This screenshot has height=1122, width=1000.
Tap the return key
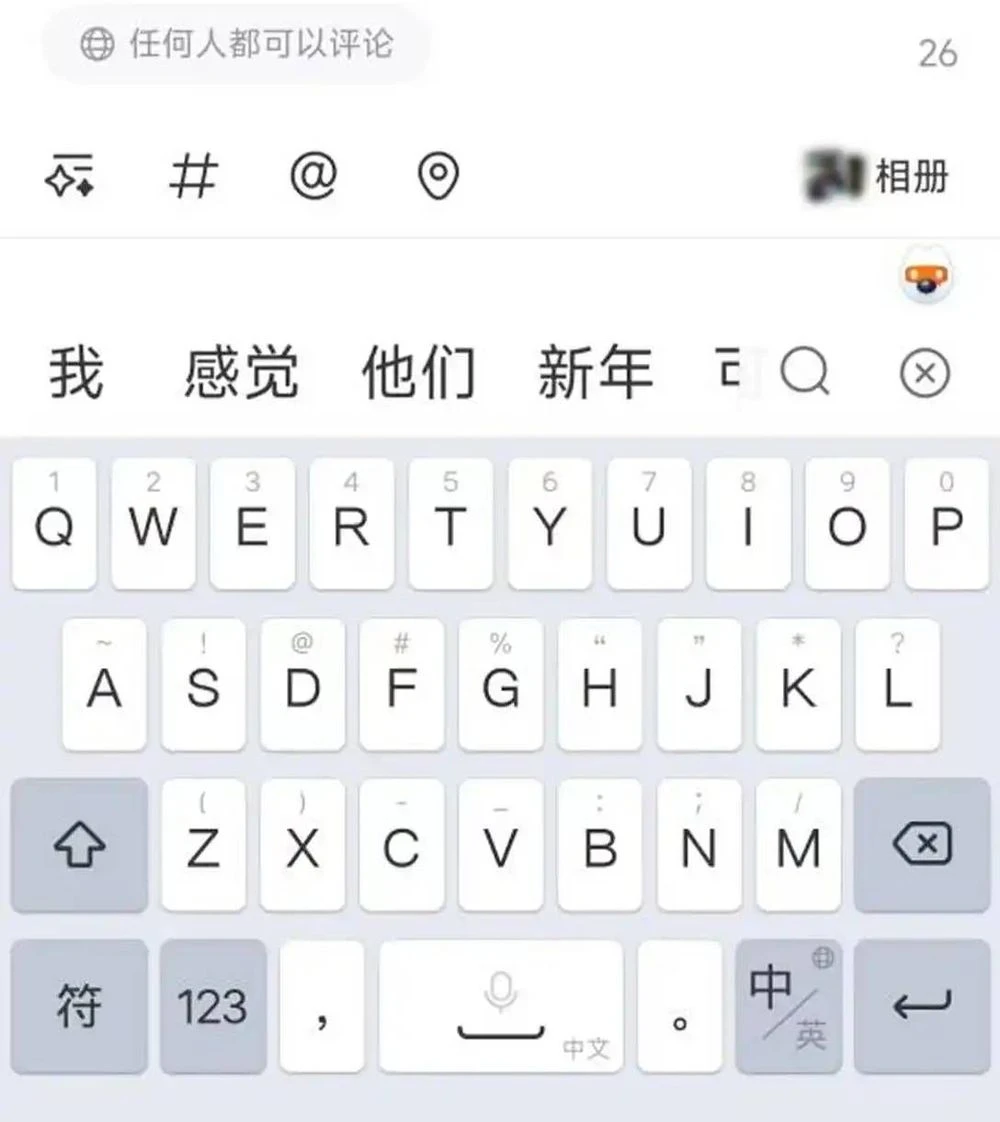pos(921,1006)
